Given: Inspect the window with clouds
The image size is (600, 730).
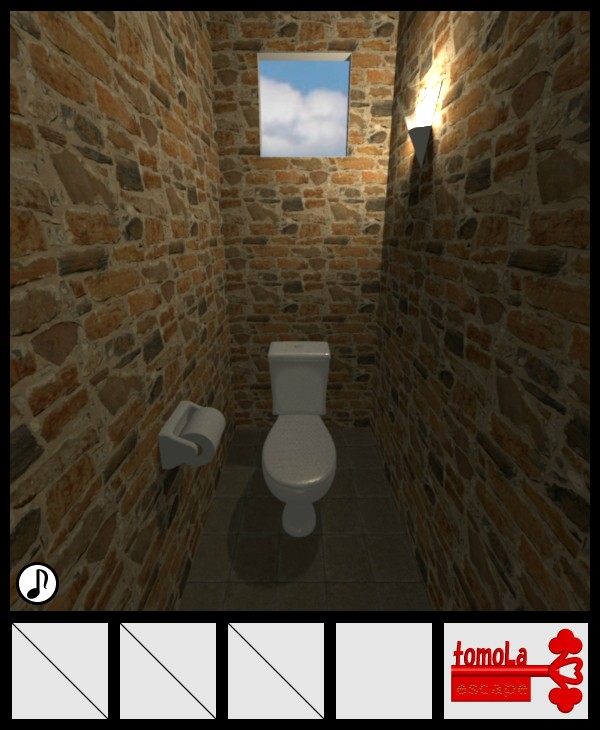Looking at the screenshot, I should tap(304, 105).
